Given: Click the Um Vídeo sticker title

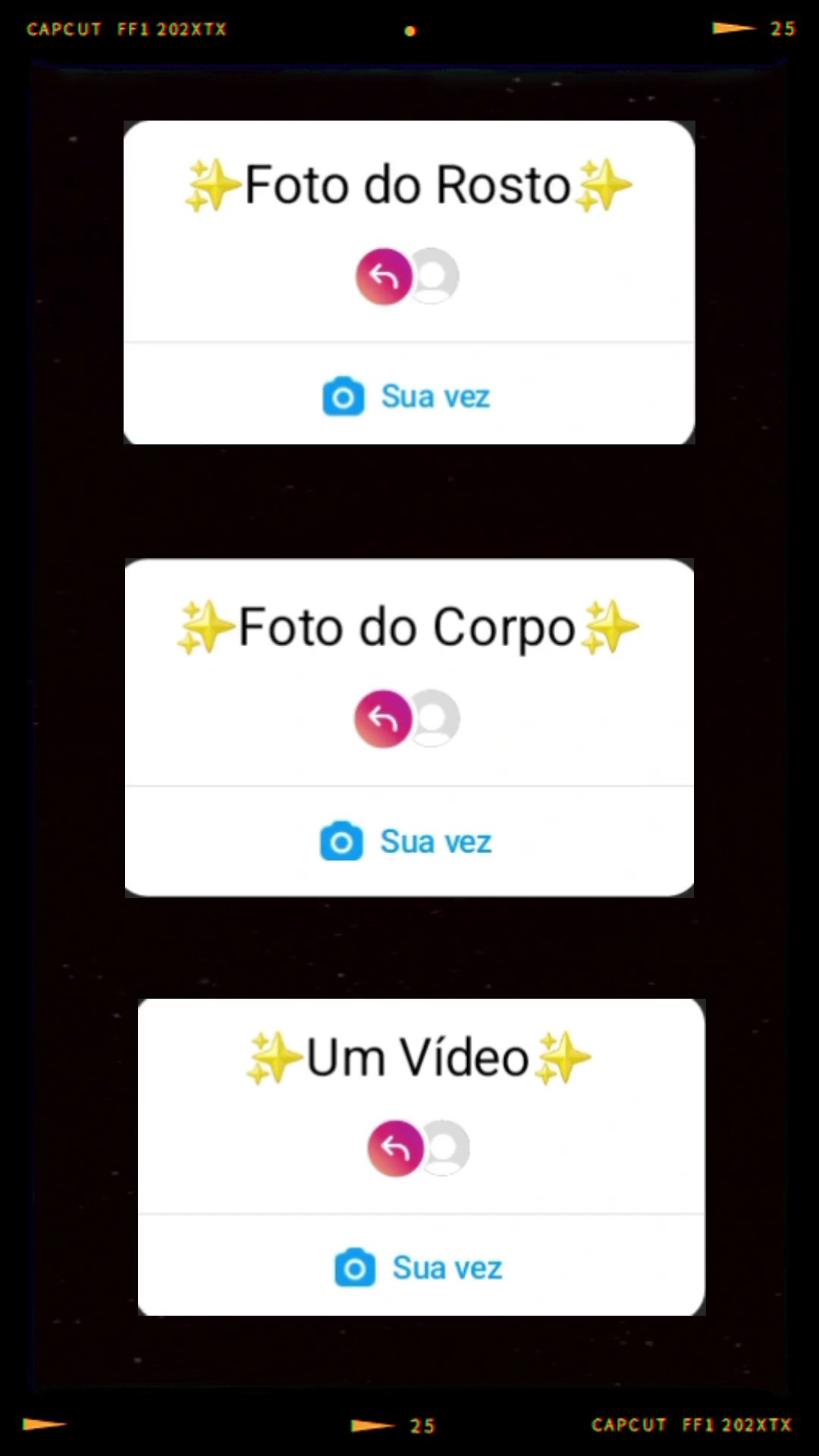Looking at the screenshot, I should [417, 1056].
